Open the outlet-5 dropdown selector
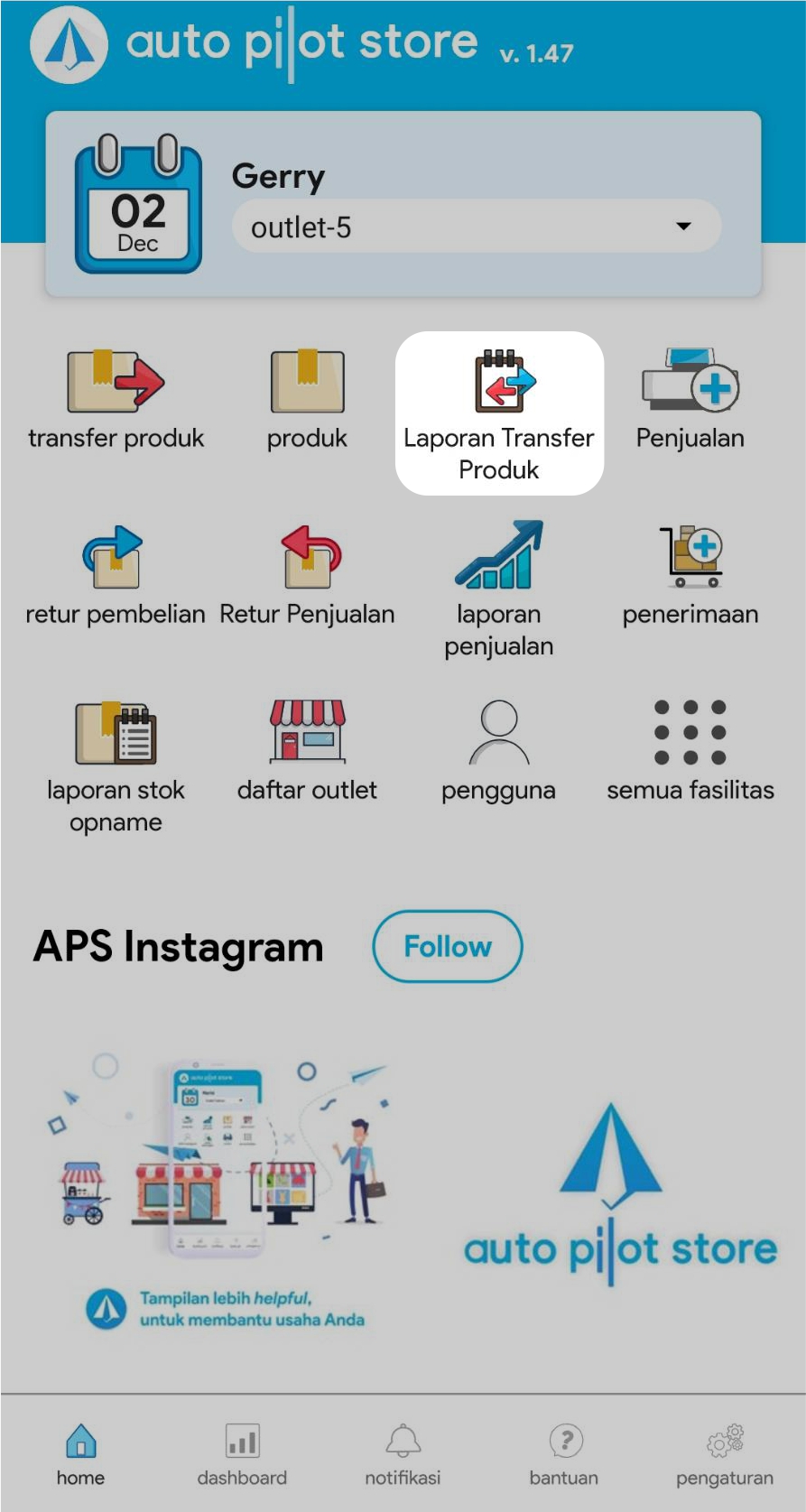The width and height of the screenshot is (806, 1512). tap(477, 227)
